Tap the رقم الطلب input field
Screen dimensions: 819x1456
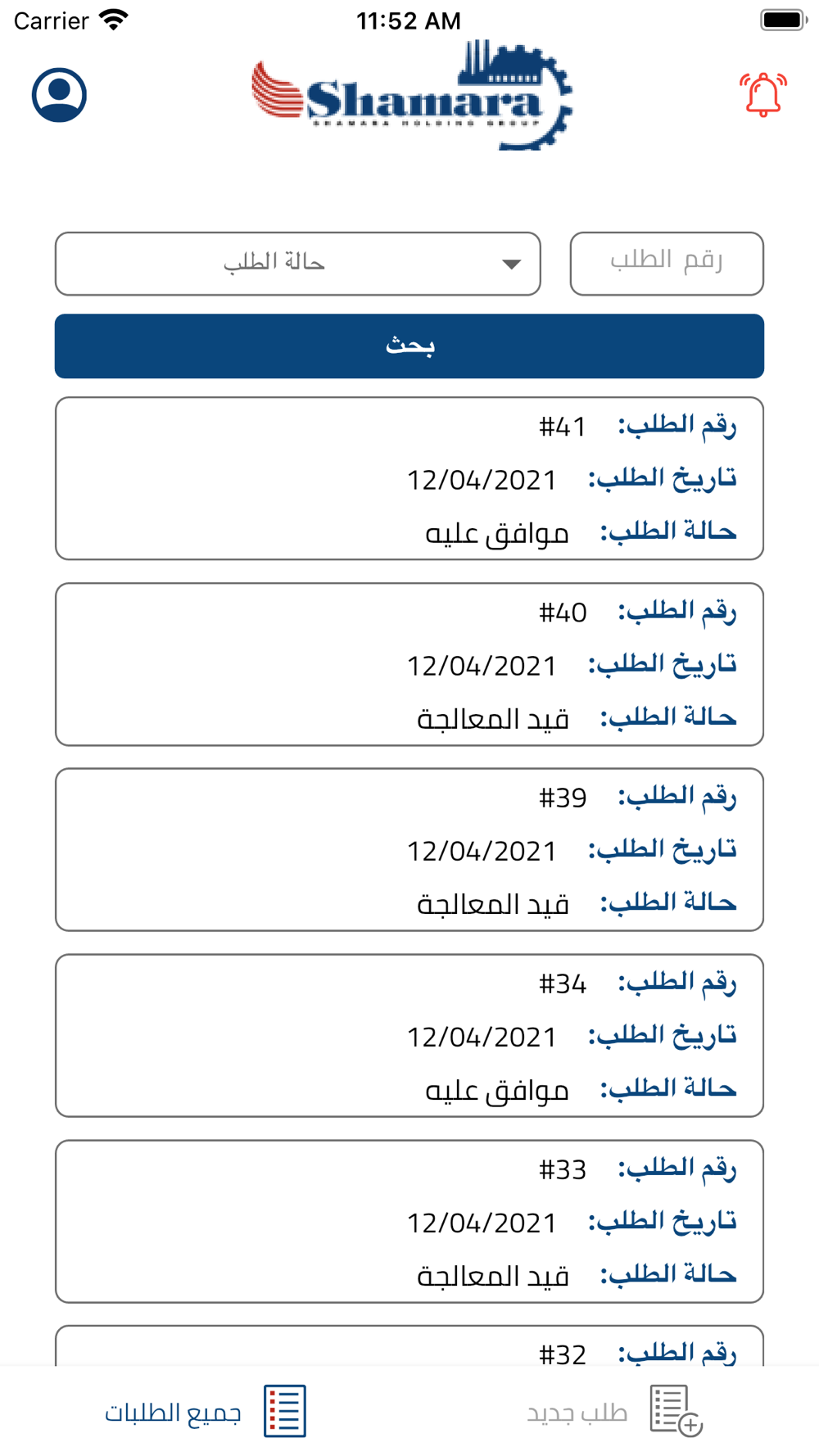pyautogui.click(x=666, y=264)
